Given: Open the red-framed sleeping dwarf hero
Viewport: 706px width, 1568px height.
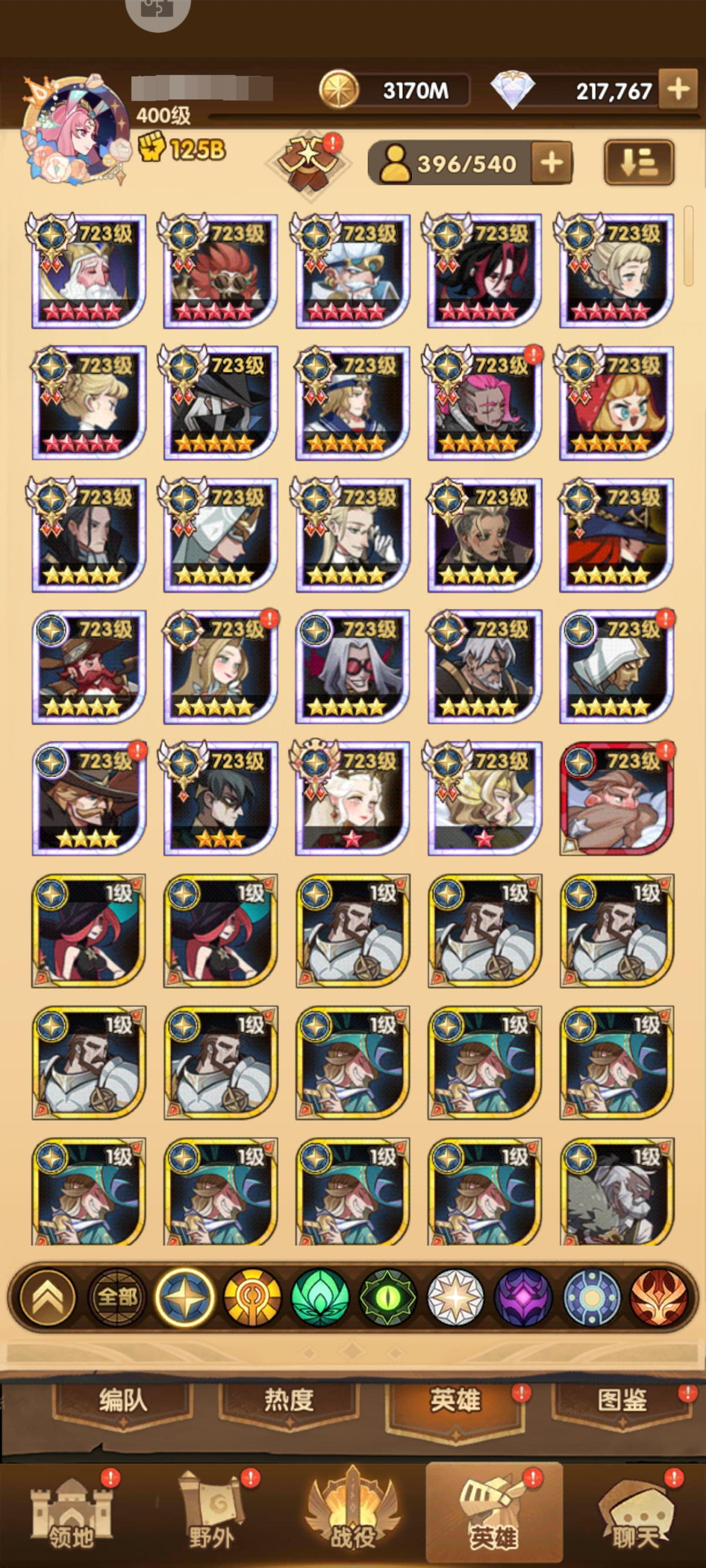Looking at the screenshot, I should (617, 798).
